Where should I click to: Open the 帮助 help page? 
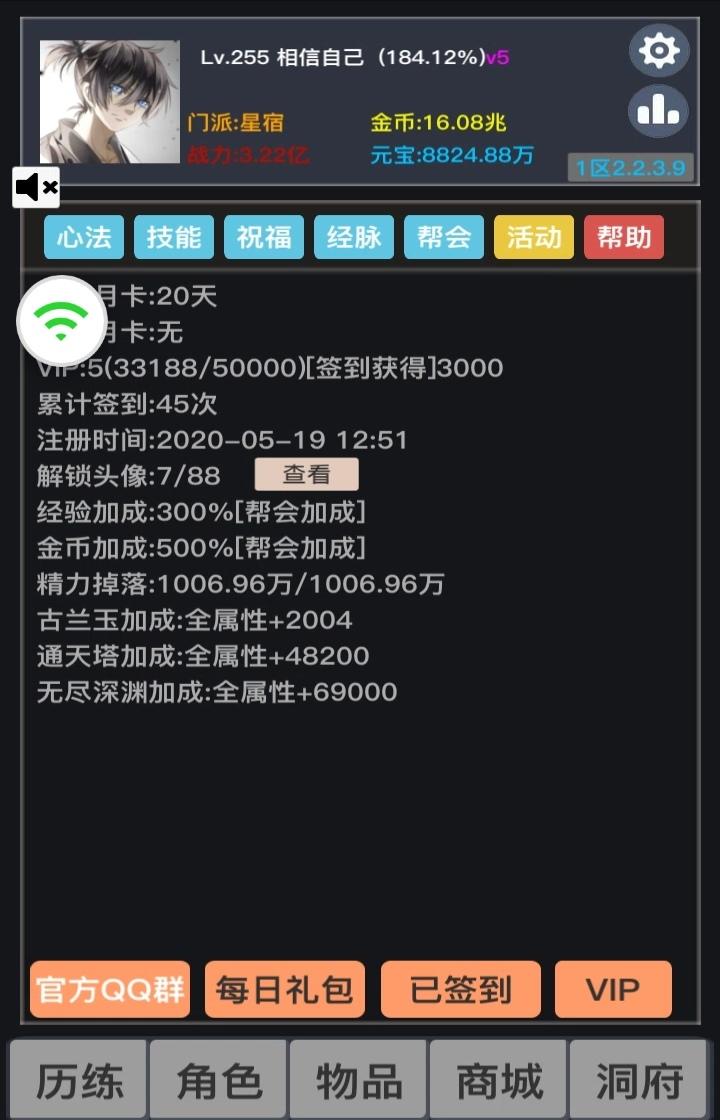[624, 237]
